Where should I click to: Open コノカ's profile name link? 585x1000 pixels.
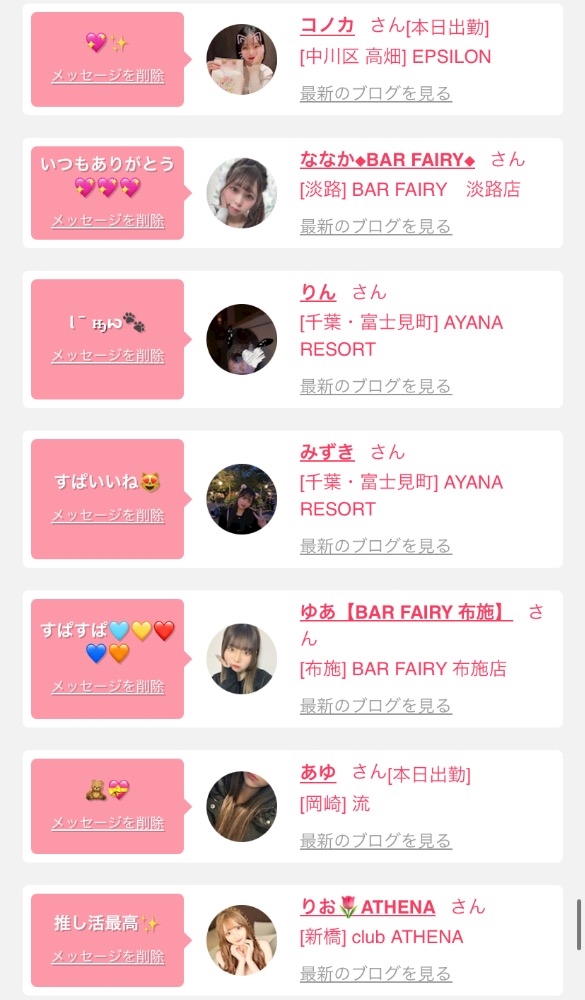click(327, 26)
